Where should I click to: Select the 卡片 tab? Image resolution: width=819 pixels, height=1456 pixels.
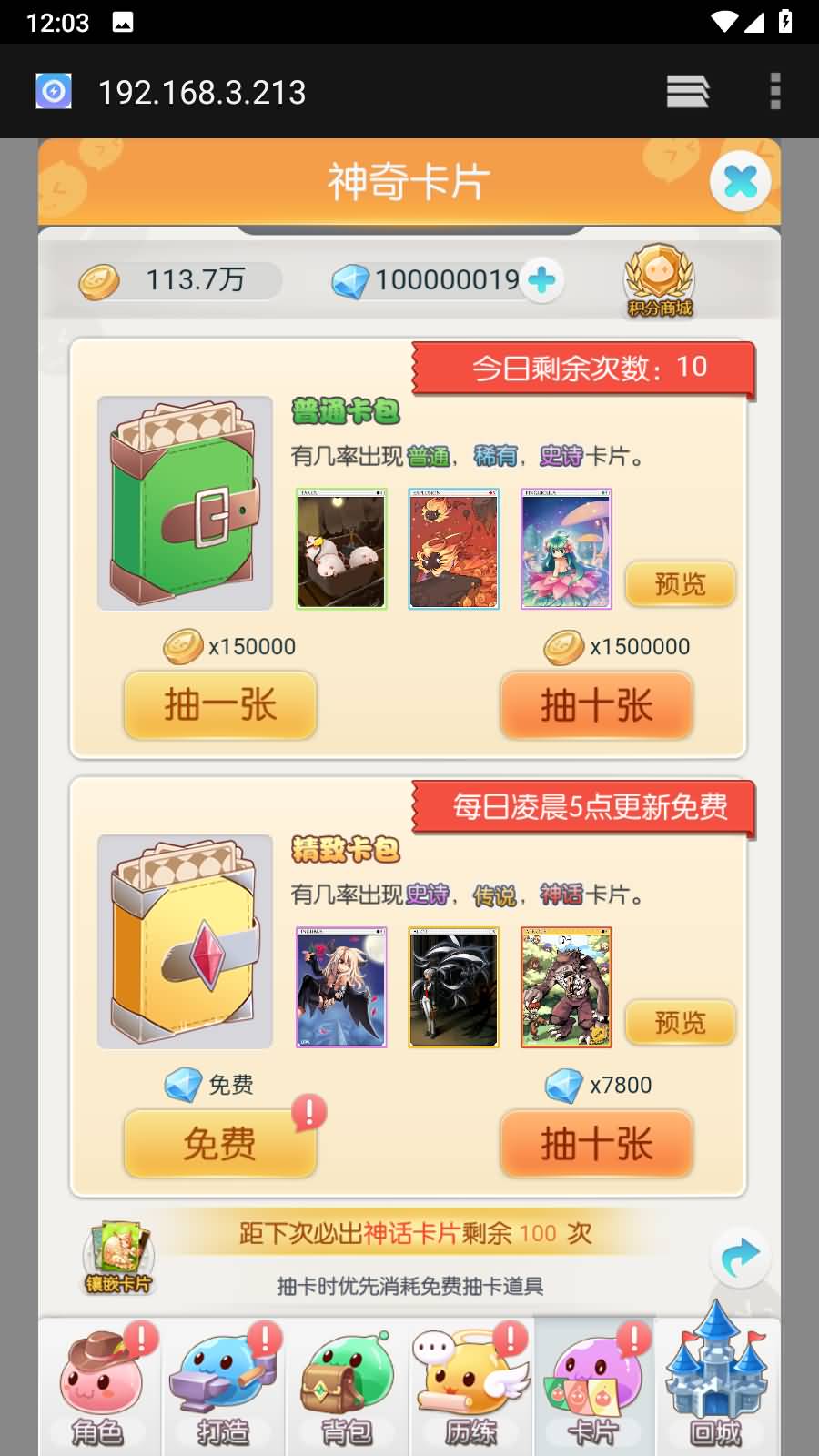point(595,1387)
